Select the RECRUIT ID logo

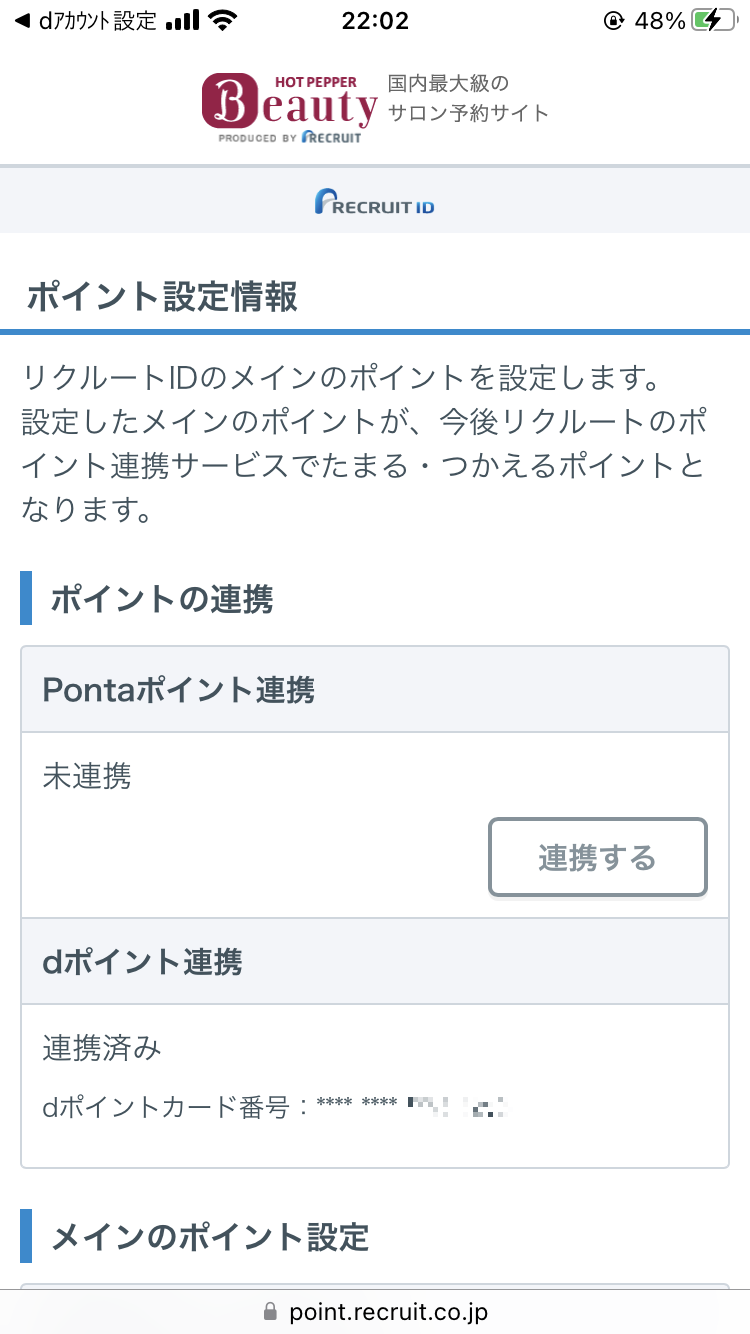[374, 203]
